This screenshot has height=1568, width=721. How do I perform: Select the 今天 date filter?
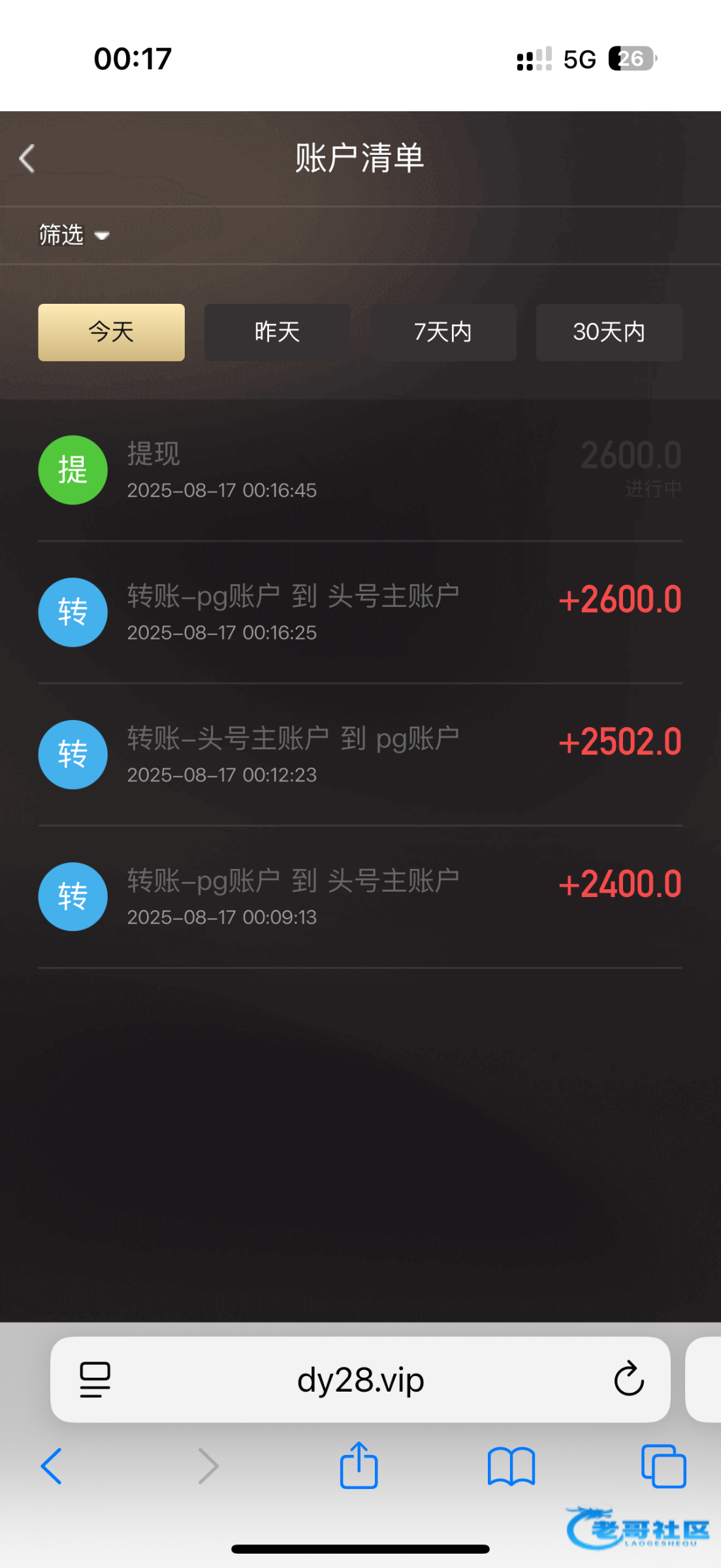coord(112,332)
